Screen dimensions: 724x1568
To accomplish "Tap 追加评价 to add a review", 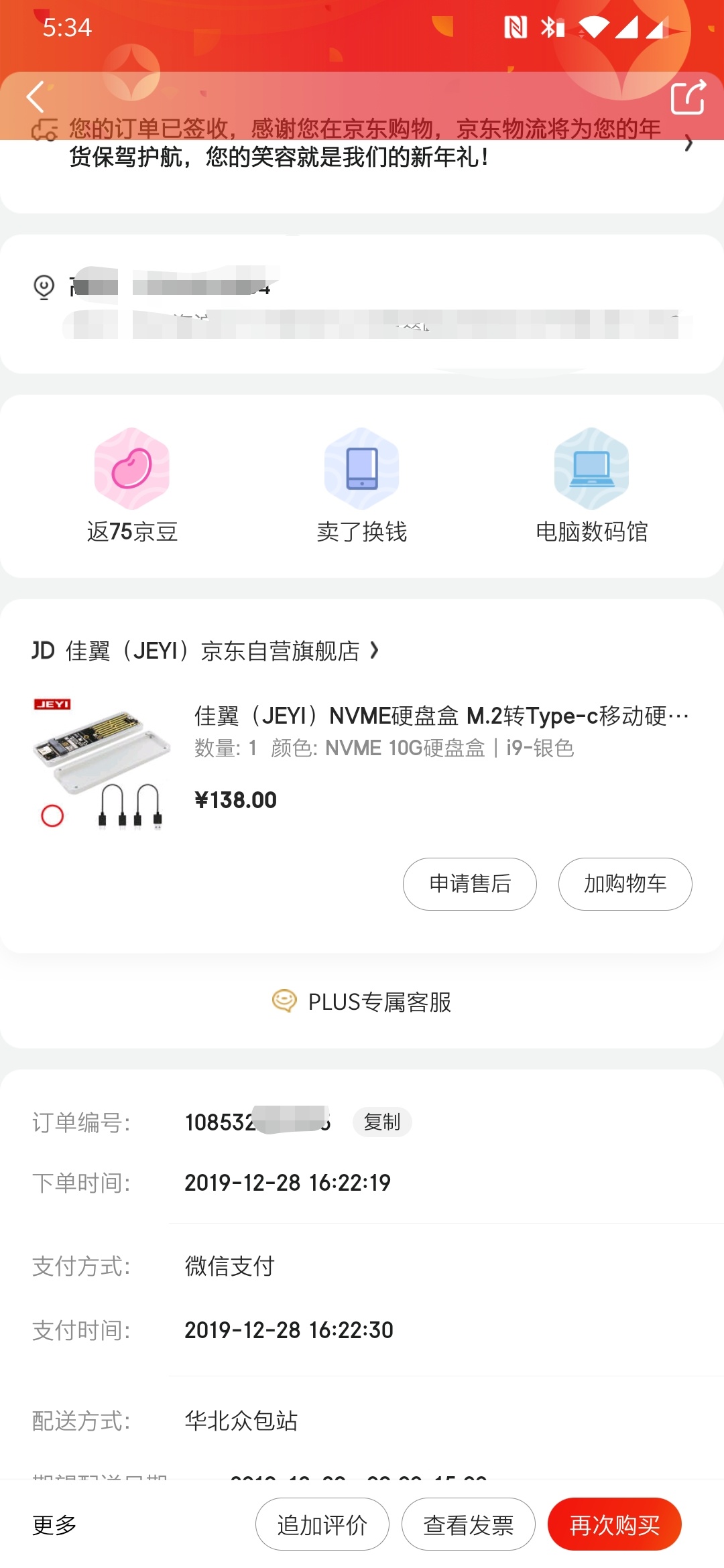I will click(322, 1524).
